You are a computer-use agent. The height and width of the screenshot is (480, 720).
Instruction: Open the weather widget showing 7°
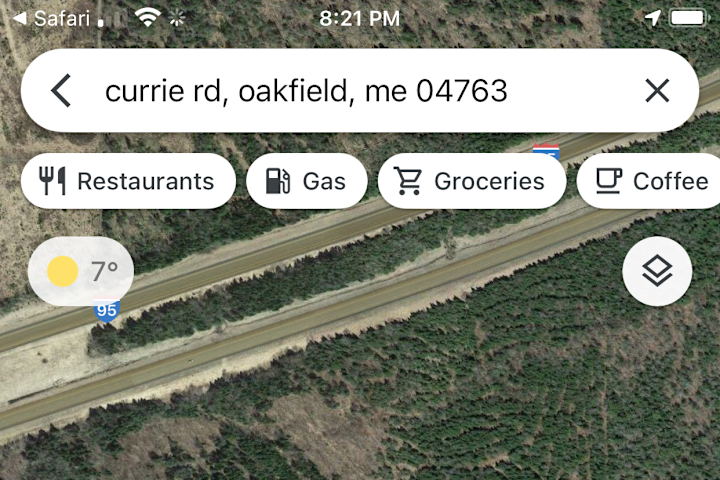(x=81, y=271)
